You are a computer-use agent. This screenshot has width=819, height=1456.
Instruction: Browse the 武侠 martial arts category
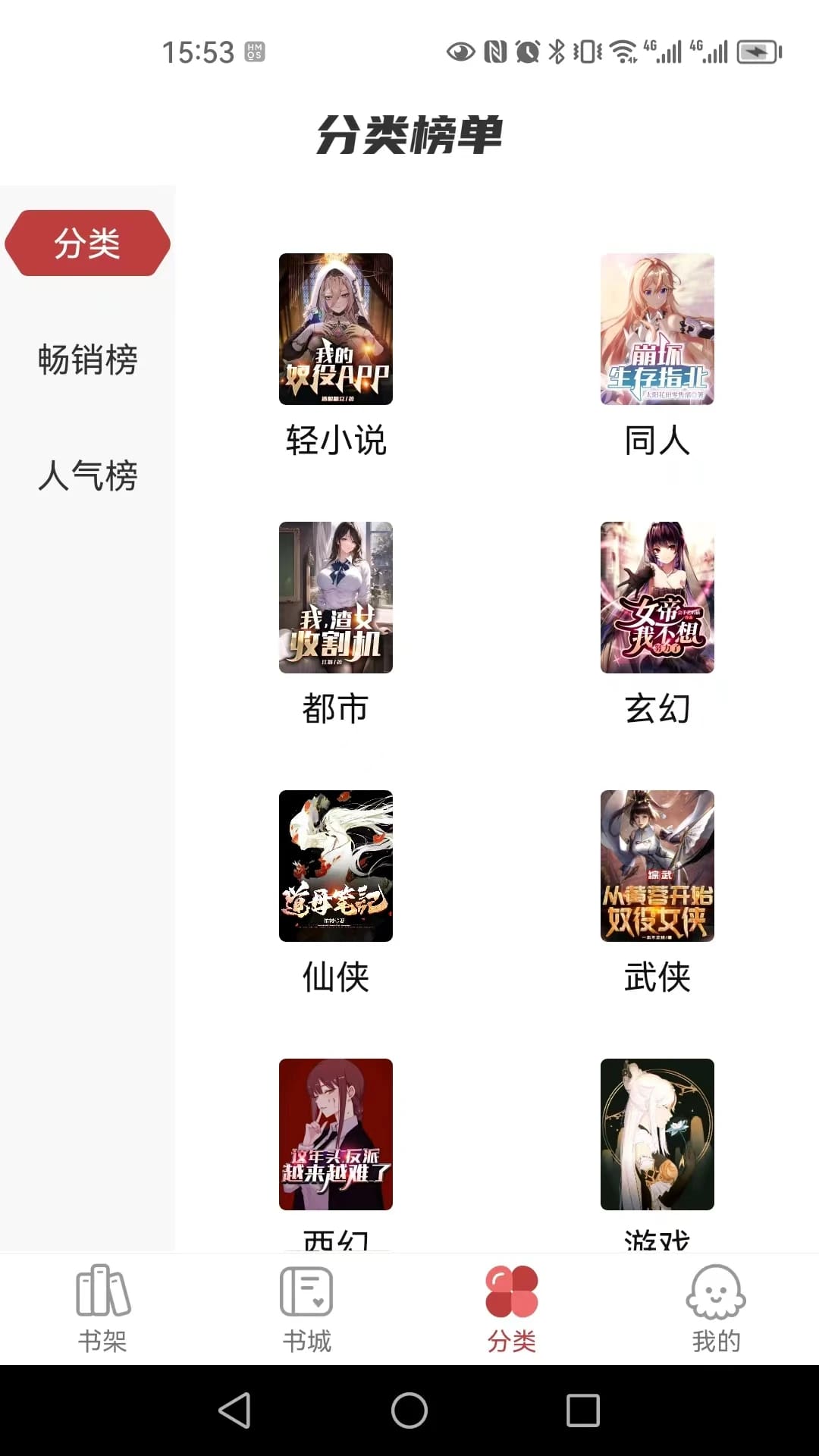point(657,978)
